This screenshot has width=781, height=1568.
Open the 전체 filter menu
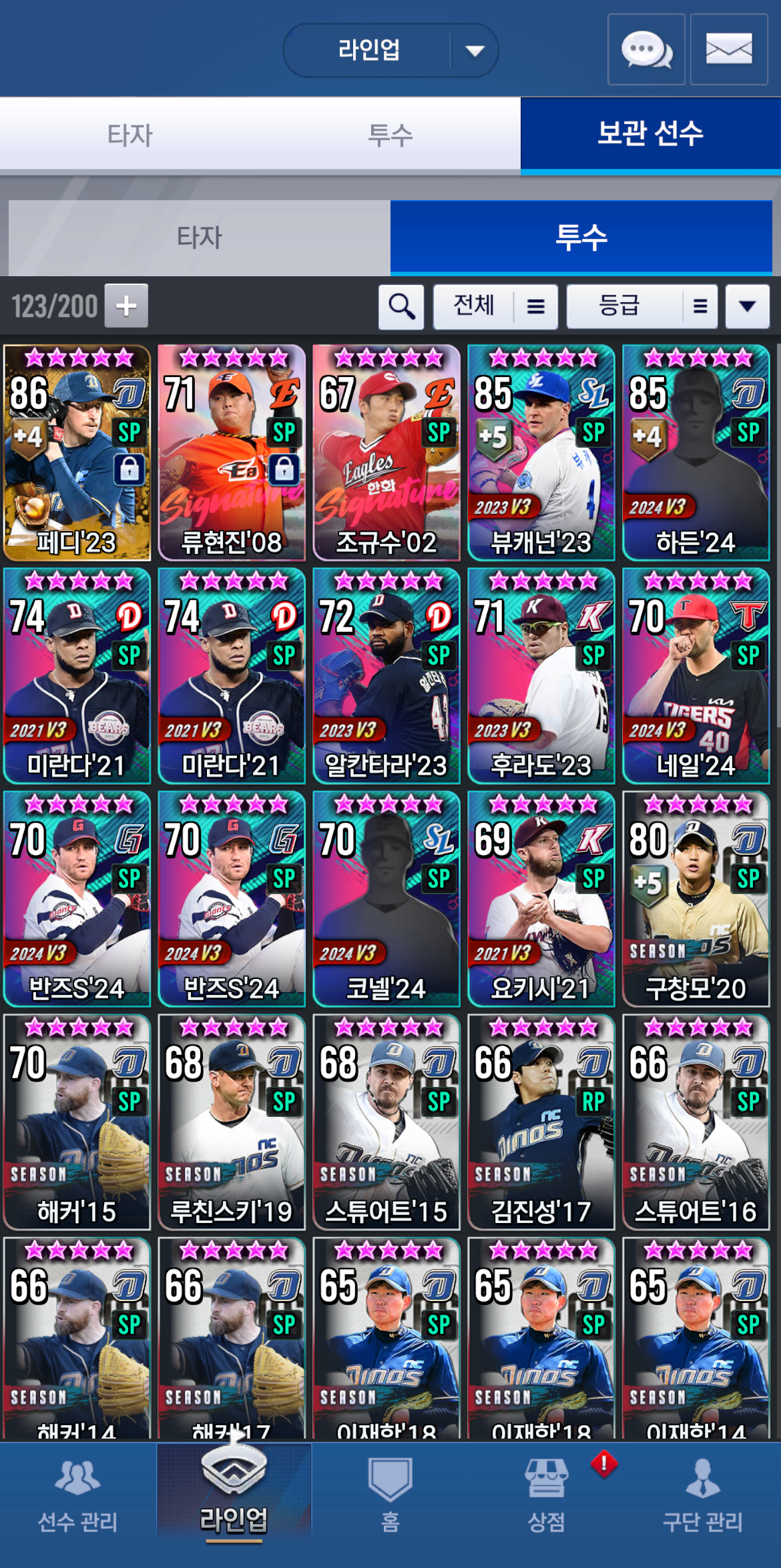(x=495, y=307)
